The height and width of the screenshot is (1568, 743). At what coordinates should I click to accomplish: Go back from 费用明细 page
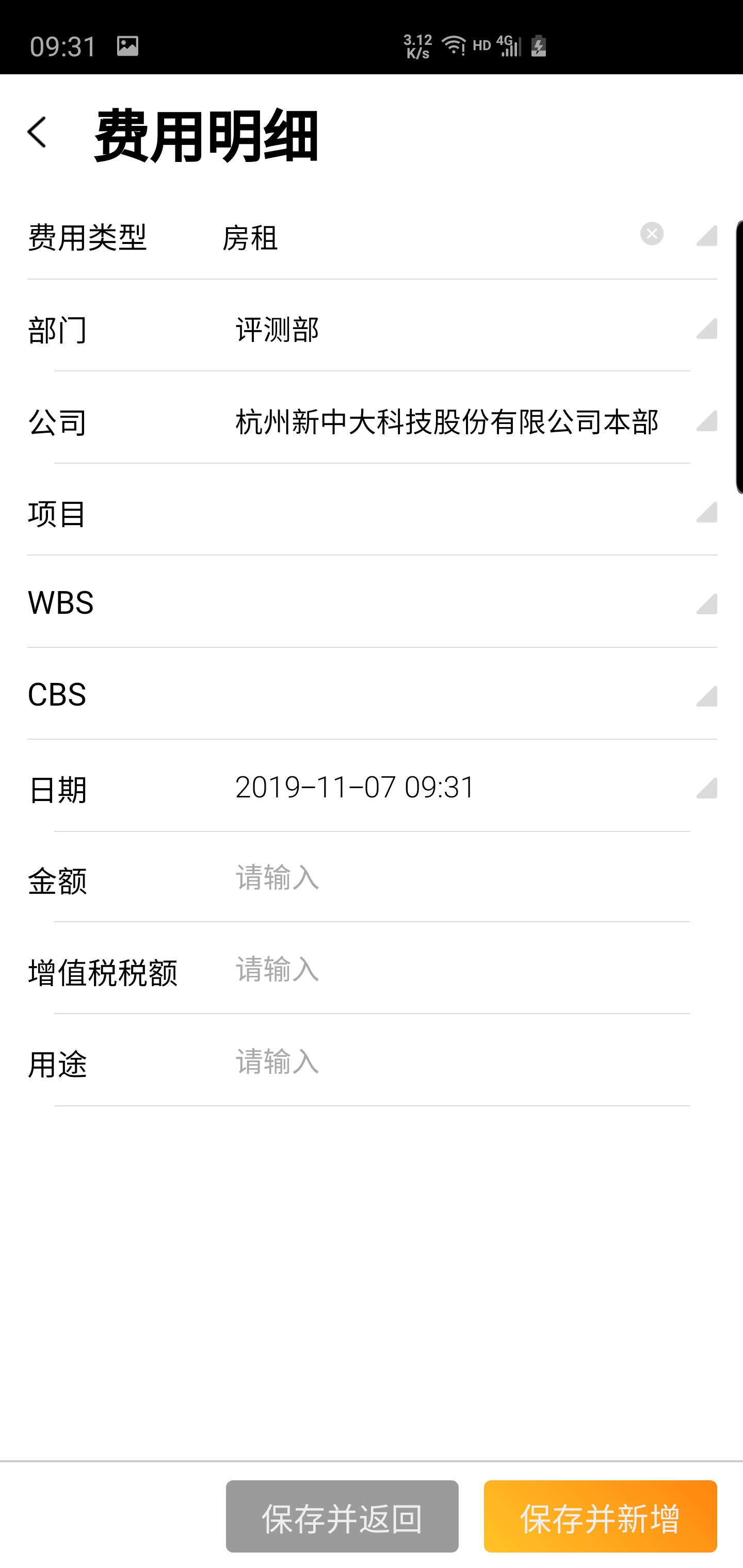coord(38,133)
